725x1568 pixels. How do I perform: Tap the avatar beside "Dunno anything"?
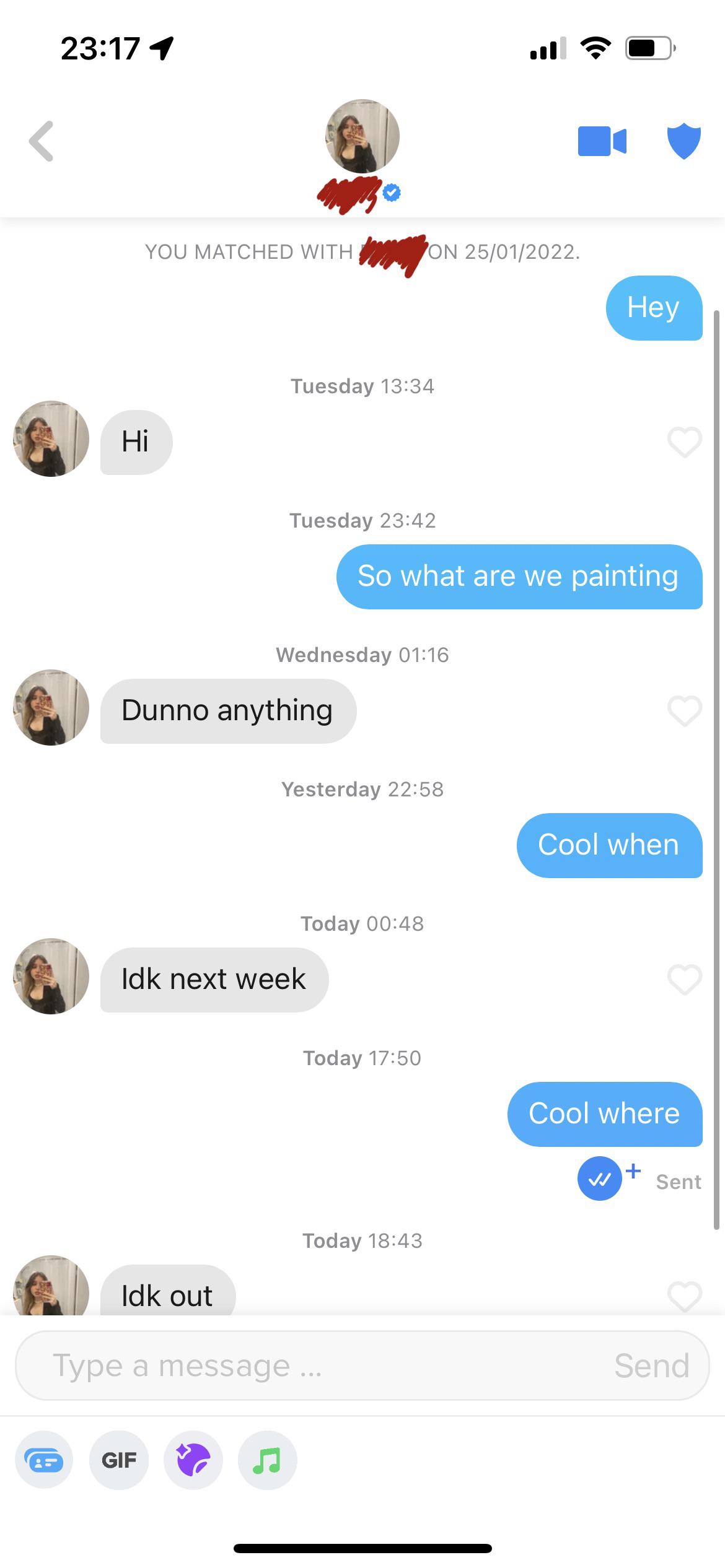pos(51,707)
